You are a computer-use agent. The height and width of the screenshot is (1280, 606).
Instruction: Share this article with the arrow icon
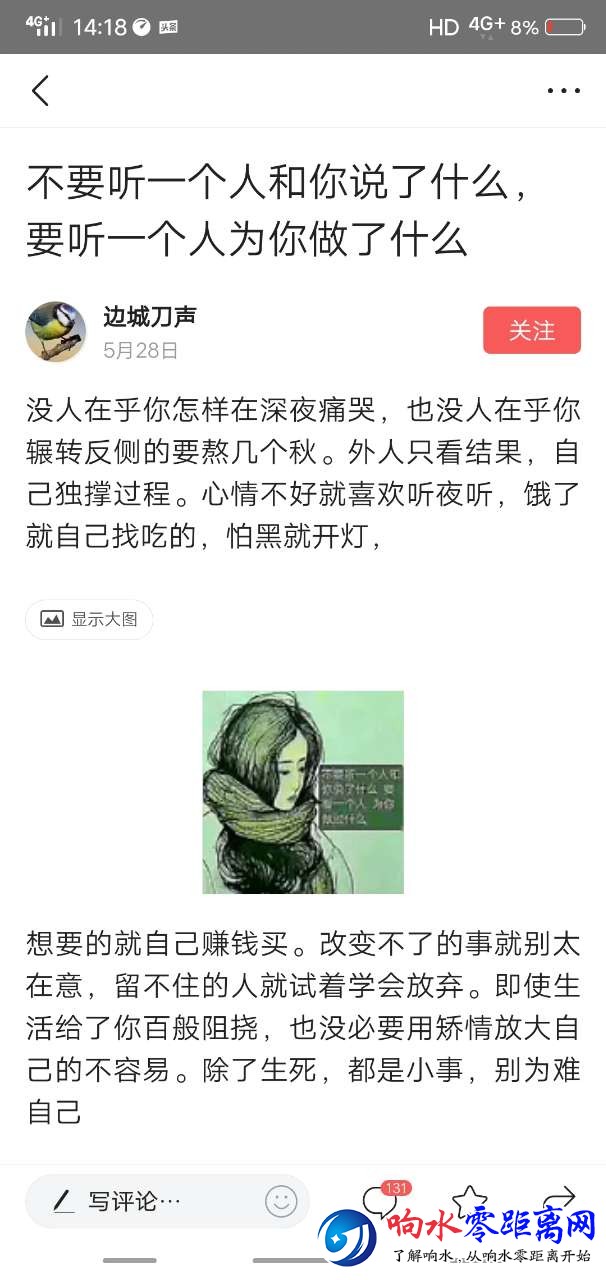[x=561, y=1197]
